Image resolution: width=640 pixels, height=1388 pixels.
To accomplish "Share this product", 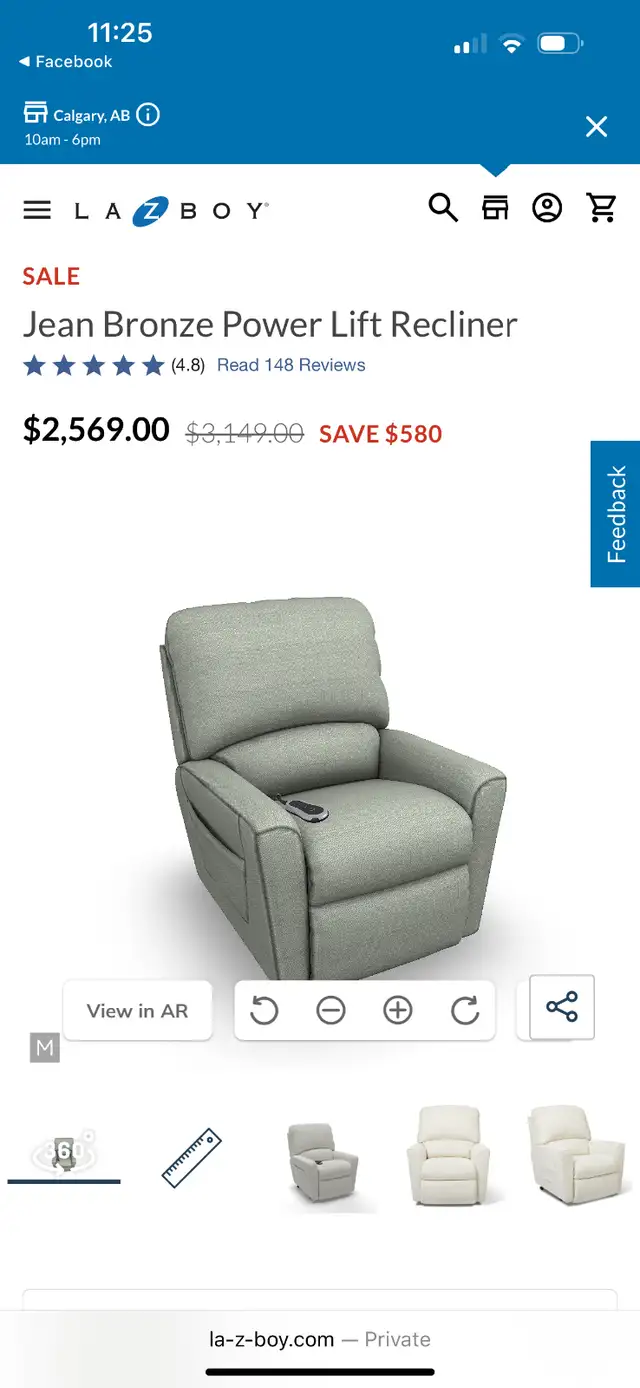I will click(x=562, y=1007).
